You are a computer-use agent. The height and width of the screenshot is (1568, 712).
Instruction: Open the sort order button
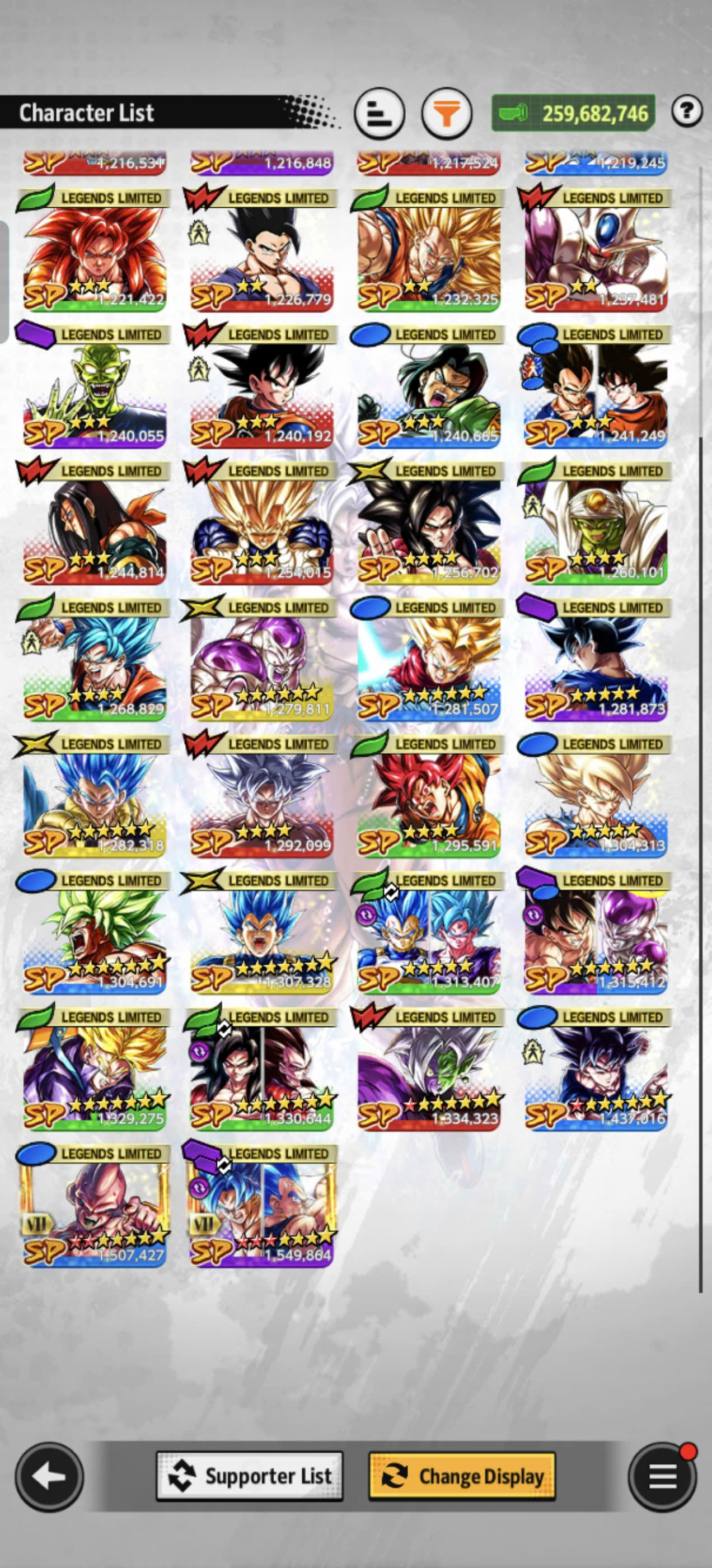click(x=379, y=113)
